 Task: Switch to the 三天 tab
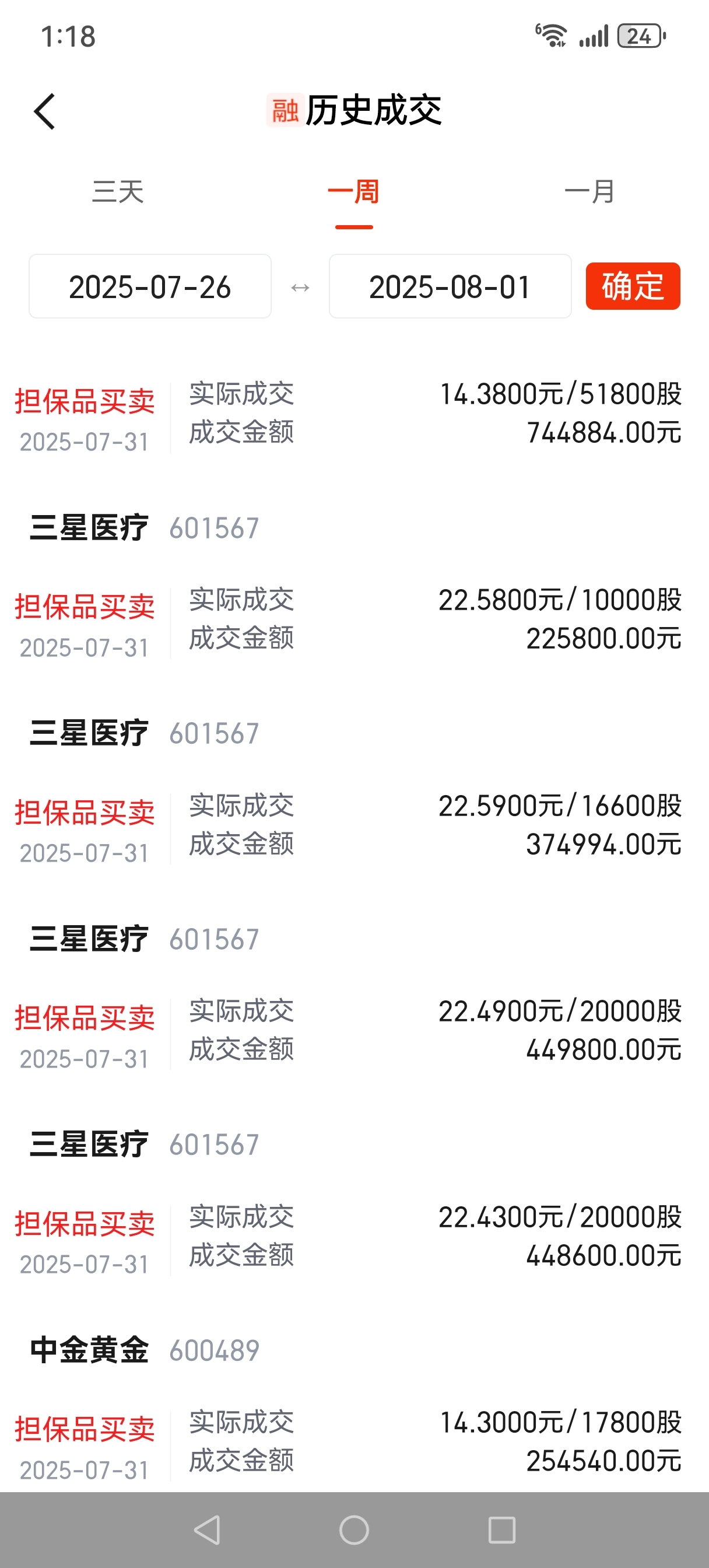click(118, 192)
